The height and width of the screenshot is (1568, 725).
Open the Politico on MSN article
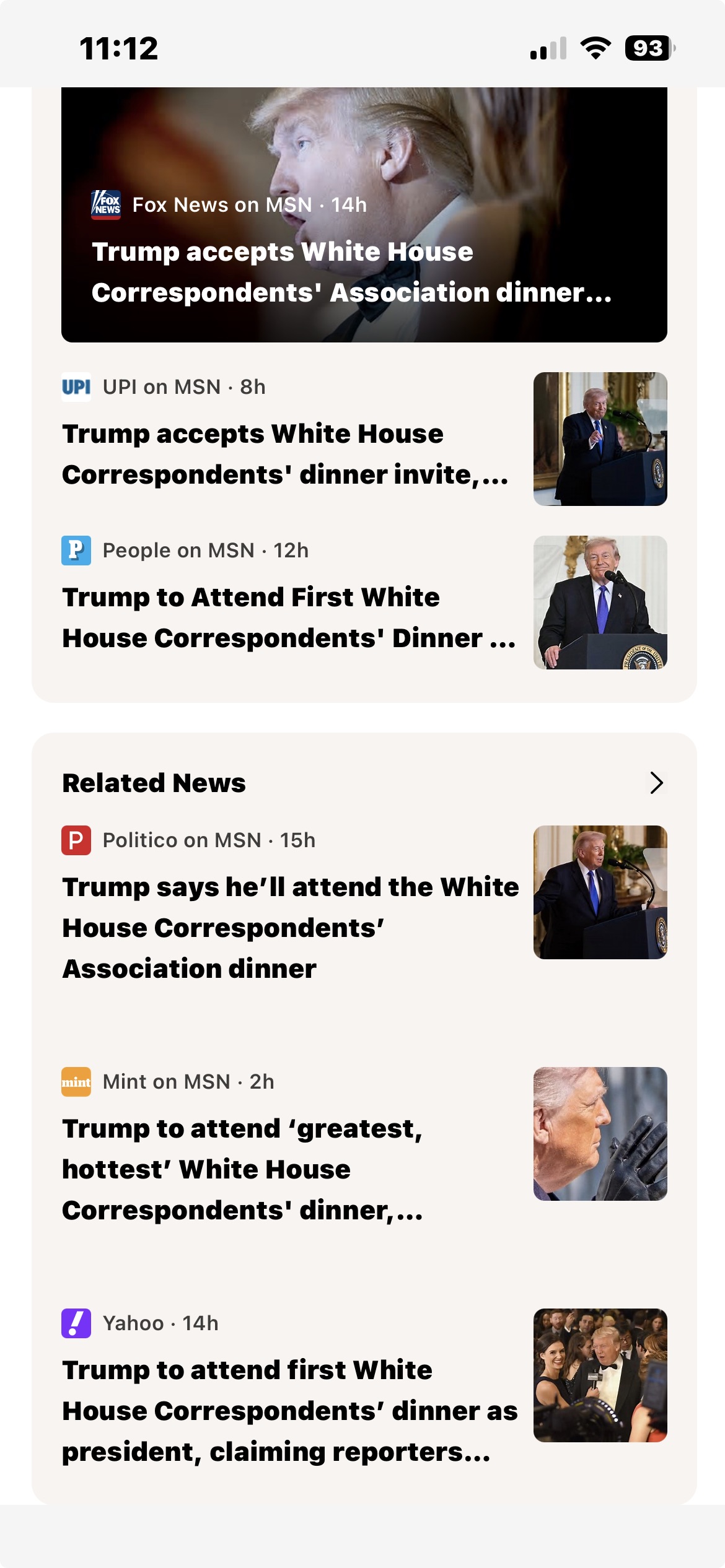tap(290, 927)
